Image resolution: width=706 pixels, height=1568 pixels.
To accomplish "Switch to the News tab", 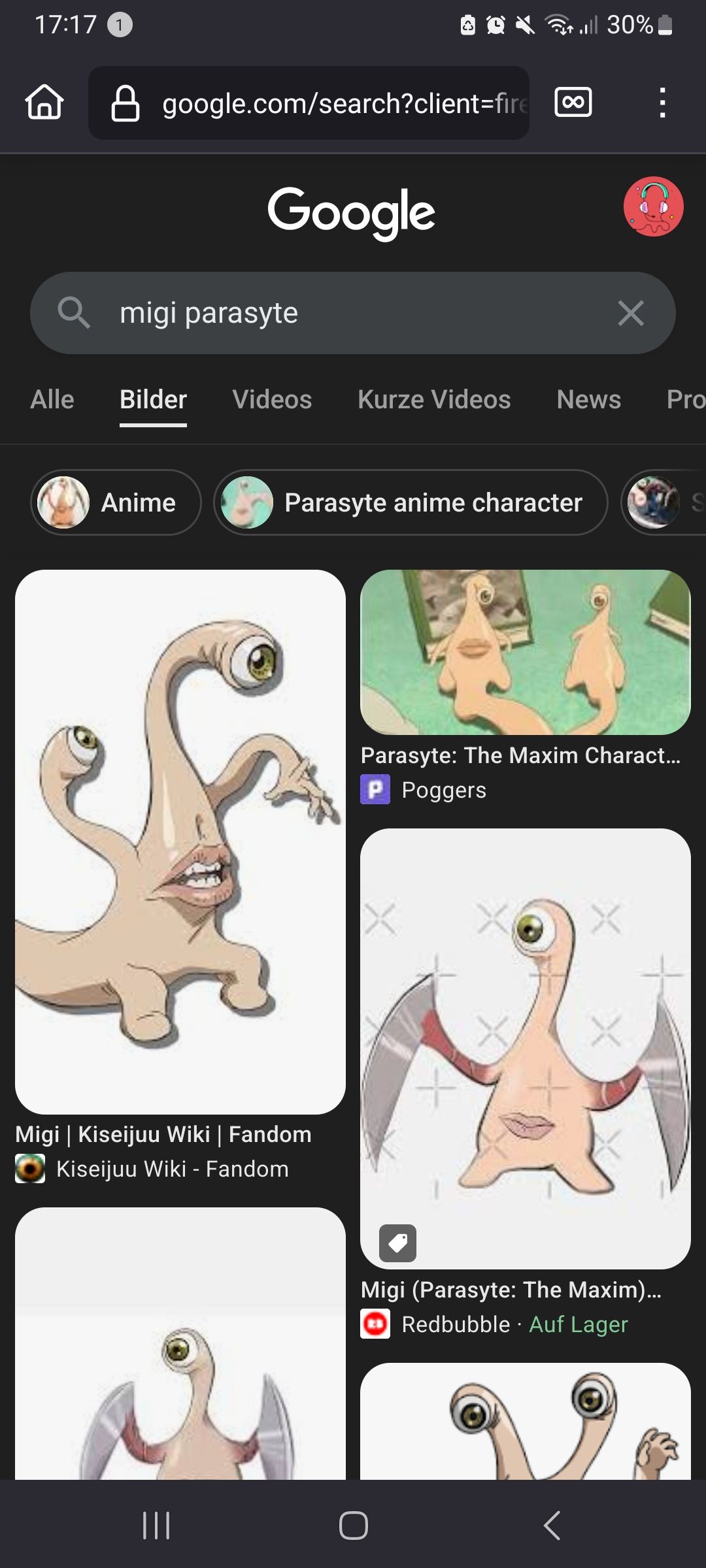I will click(x=588, y=400).
